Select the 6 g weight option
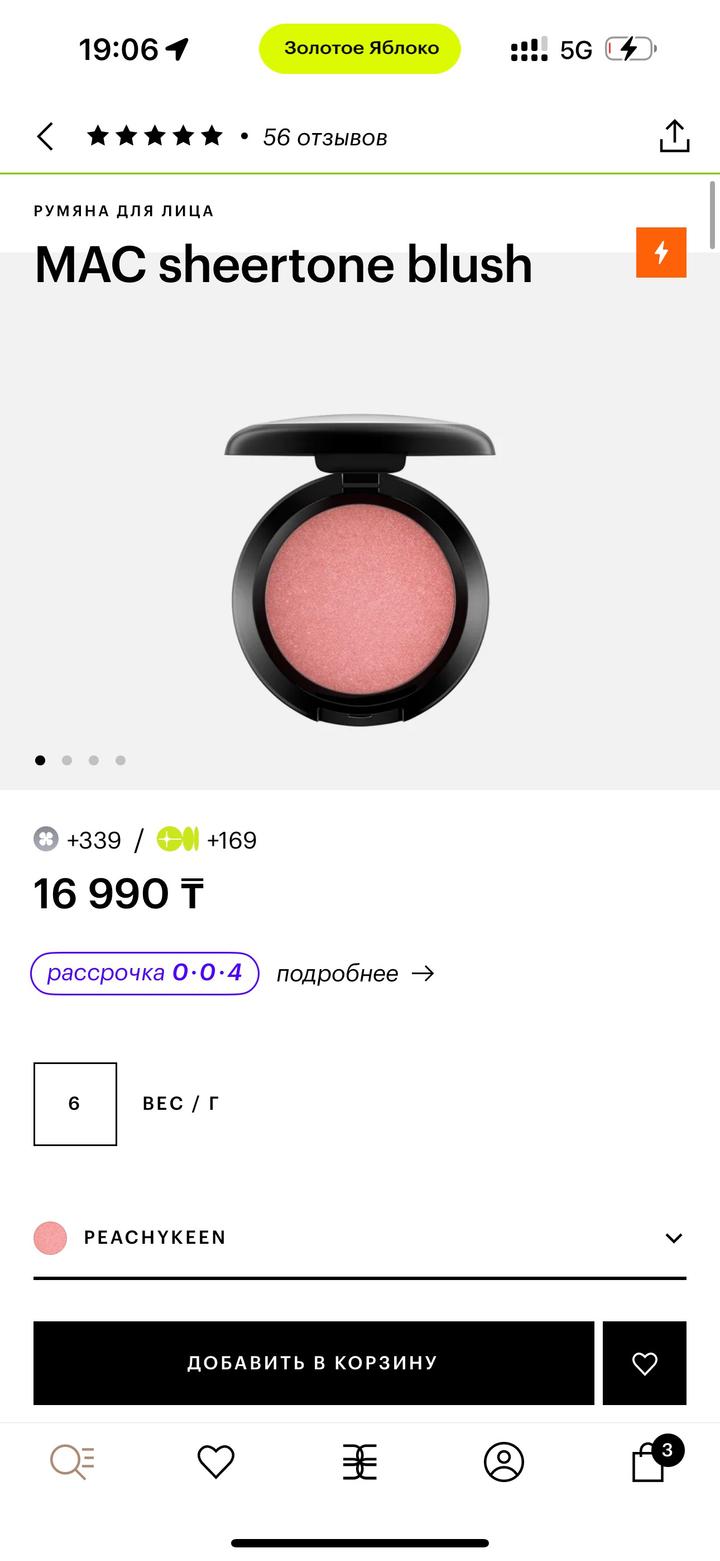The width and height of the screenshot is (720, 1561). tap(75, 1103)
